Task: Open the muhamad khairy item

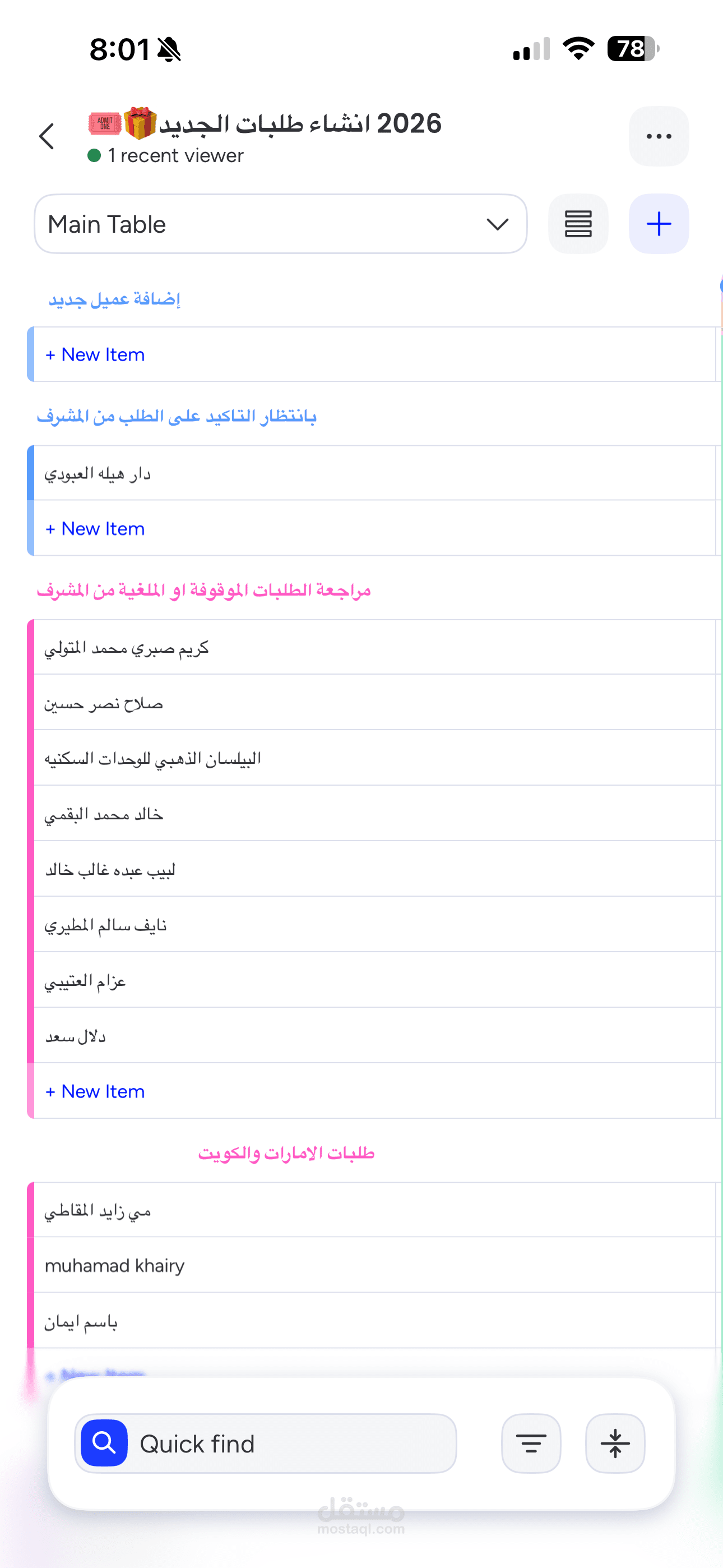Action: click(x=374, y=1266)
